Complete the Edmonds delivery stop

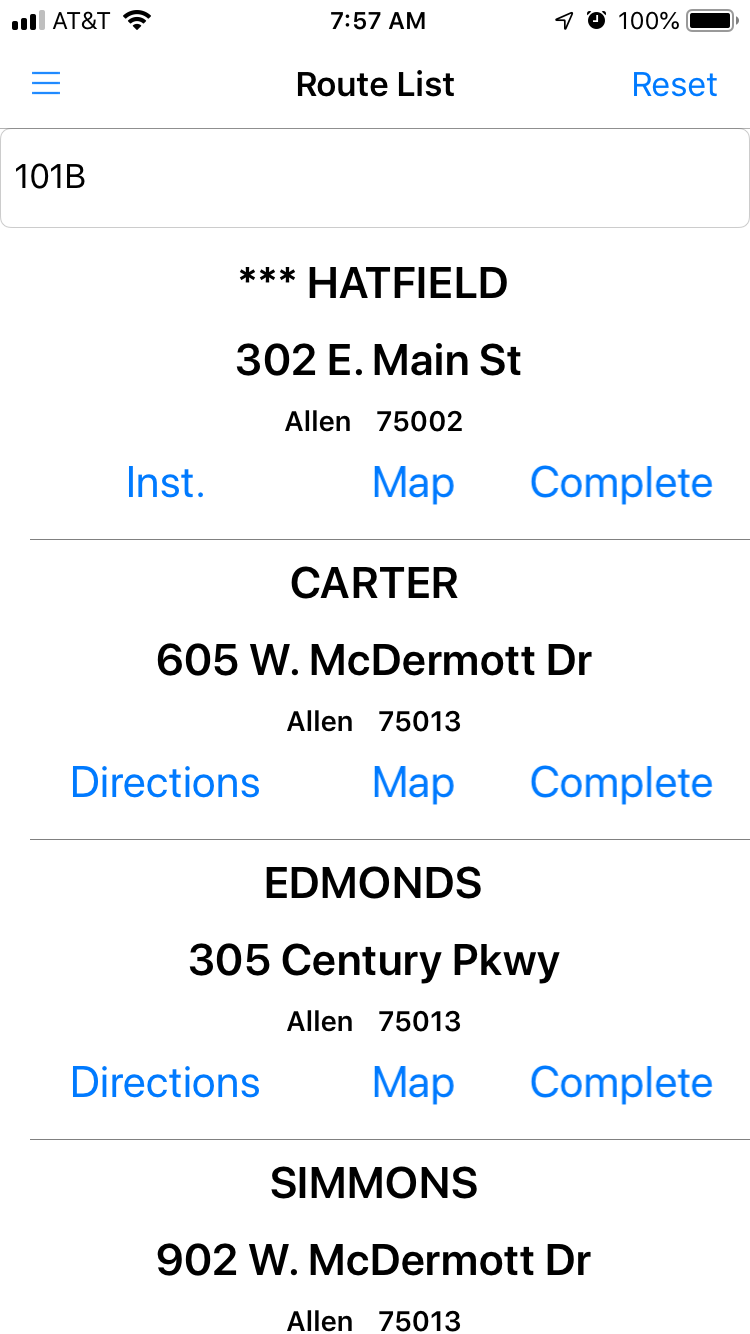621,1083
